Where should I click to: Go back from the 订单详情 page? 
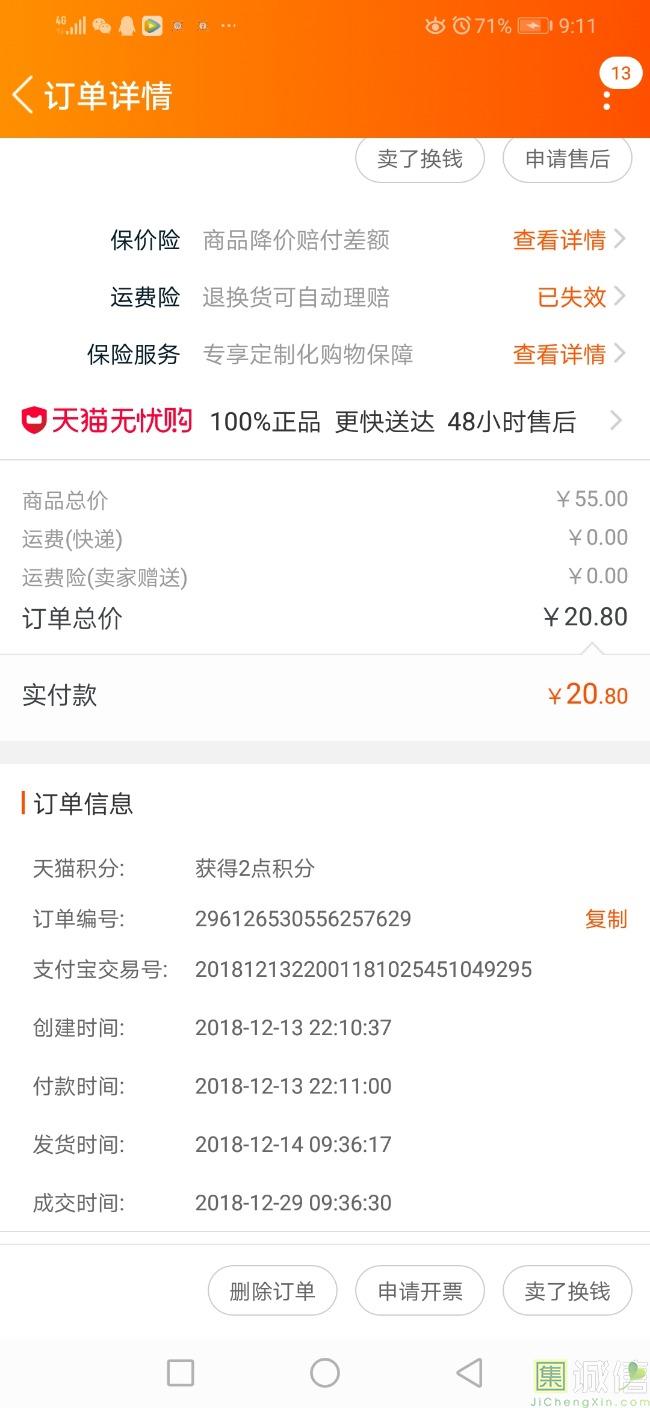23,95
